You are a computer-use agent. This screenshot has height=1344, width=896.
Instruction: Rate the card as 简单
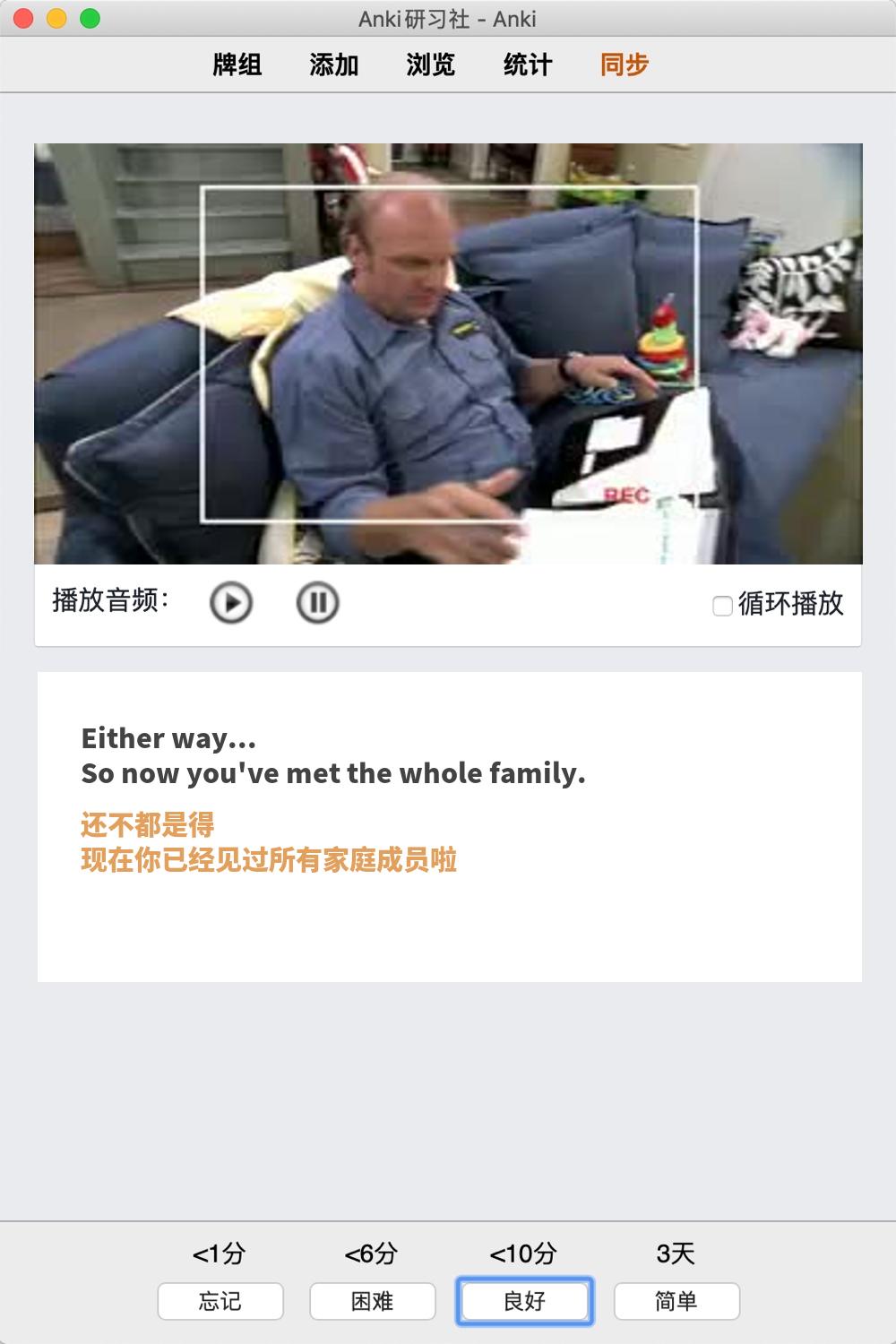click(676, 1301)
